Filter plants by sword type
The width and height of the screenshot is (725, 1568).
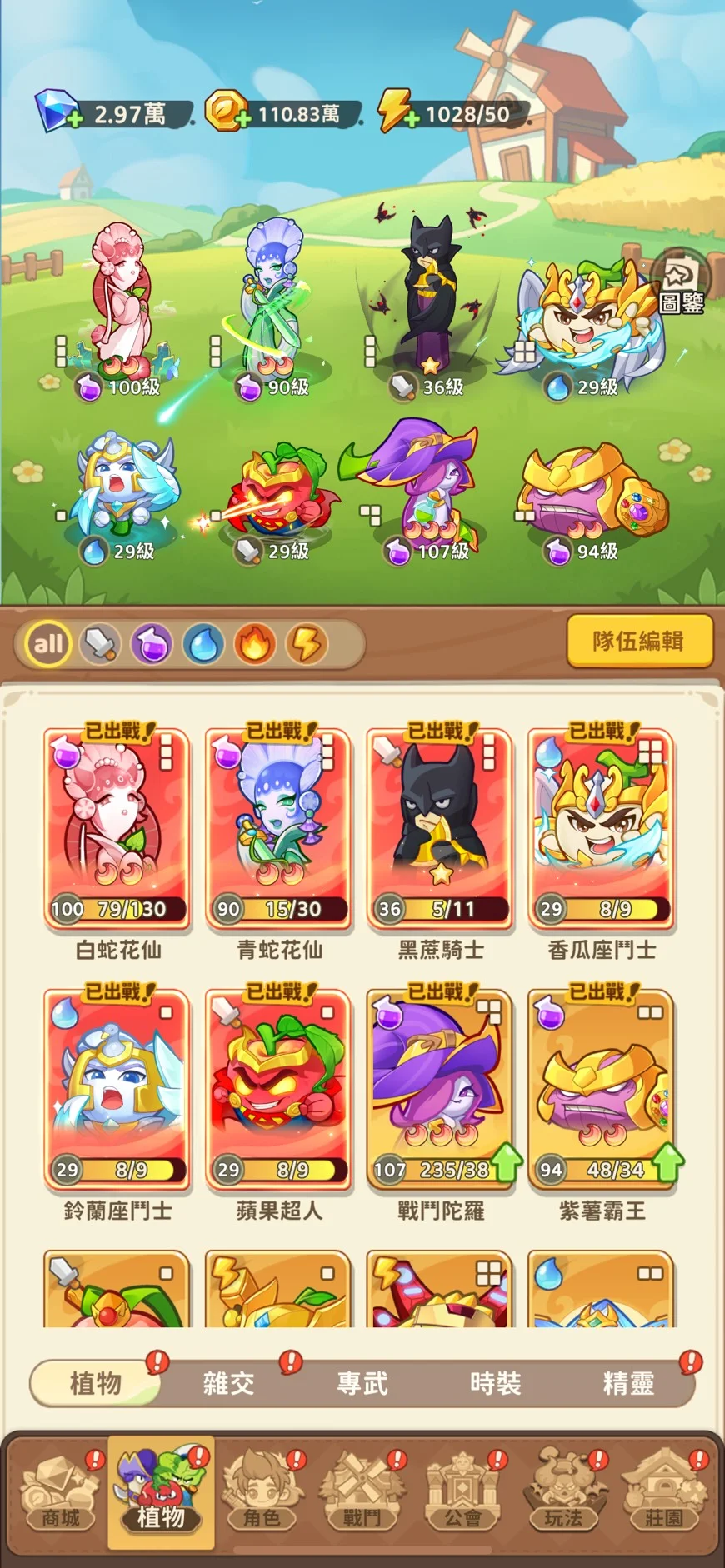coord(101,643)
